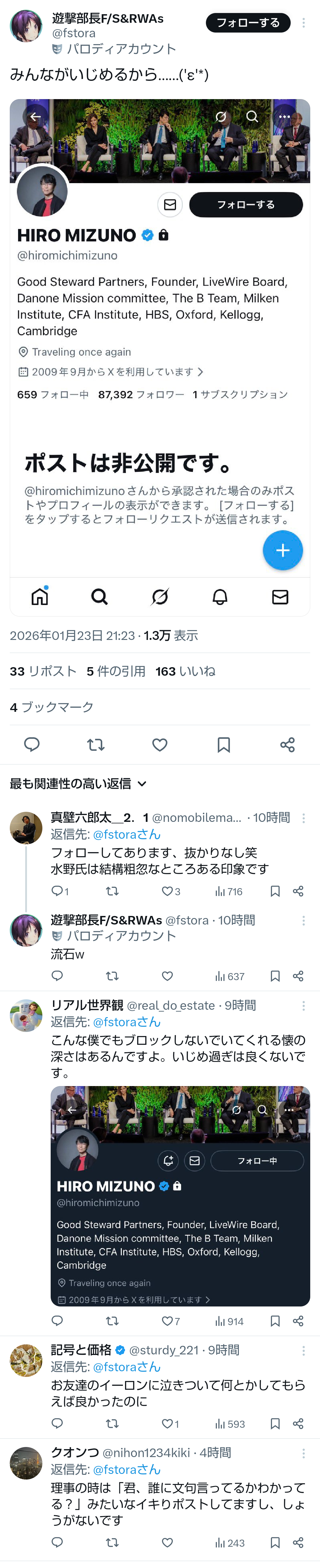This screenshot has width=320, height=1568.
Task: Bookmark the main post
Action: [x=224, y=744]
